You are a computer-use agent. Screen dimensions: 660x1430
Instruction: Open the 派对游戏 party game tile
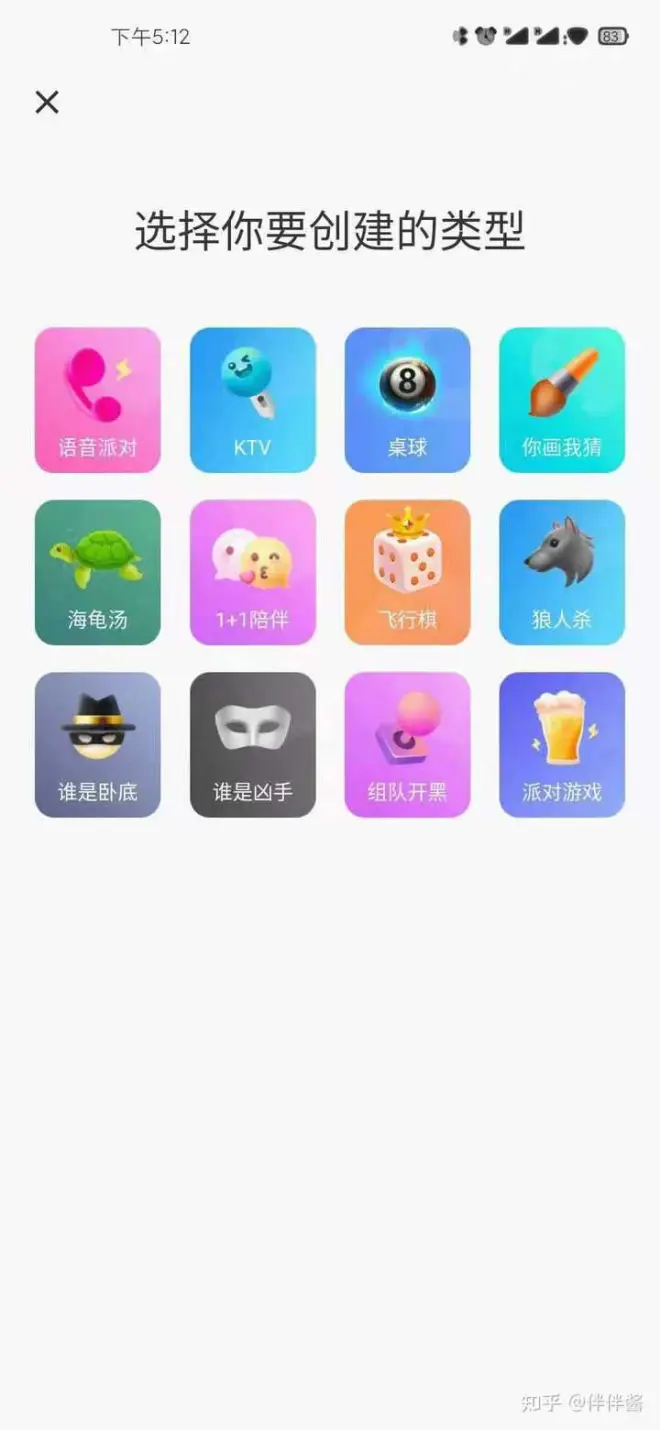[562, 744]
